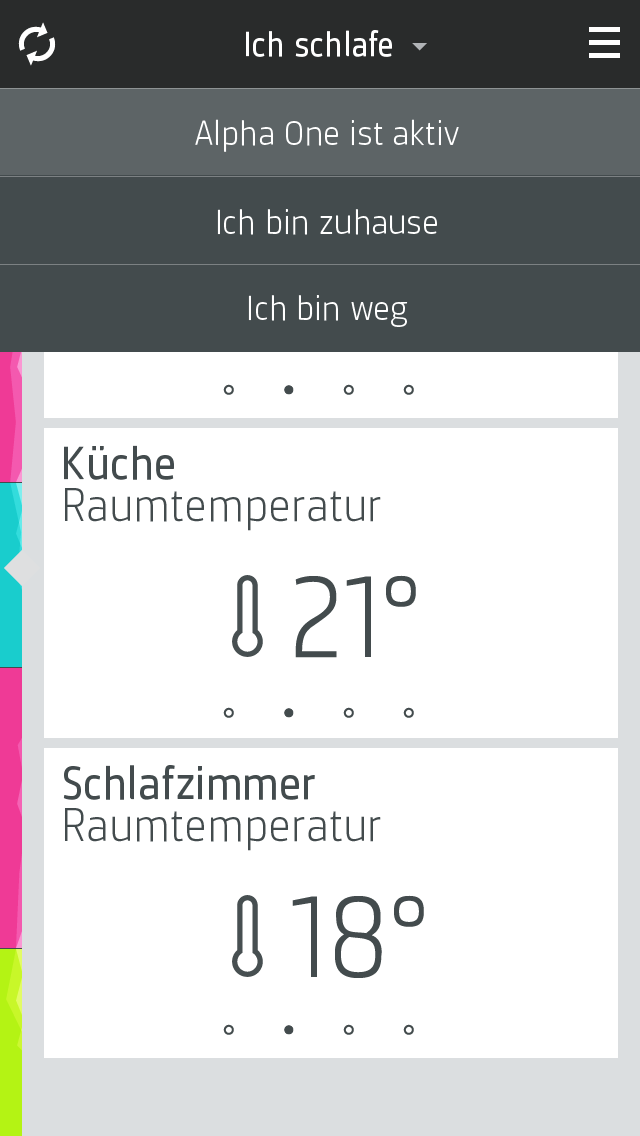Collapse the Ich schlafe mode dropdown
The image size is (640, 1136).
[x=335, y=46]
